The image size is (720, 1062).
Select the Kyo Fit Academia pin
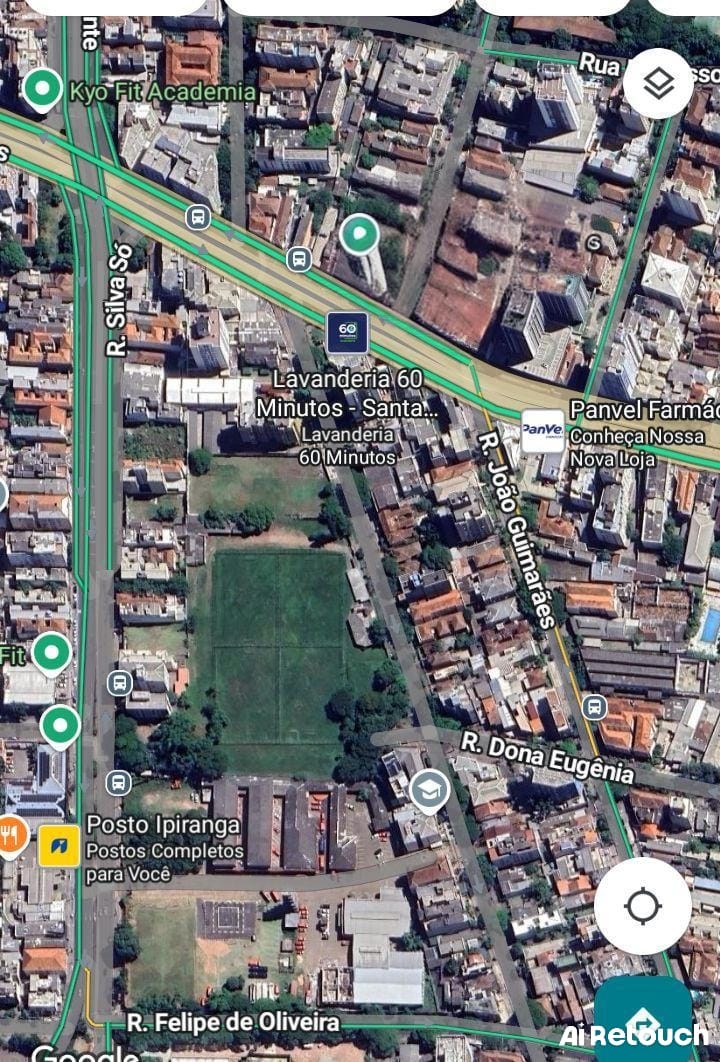(42, 91)
